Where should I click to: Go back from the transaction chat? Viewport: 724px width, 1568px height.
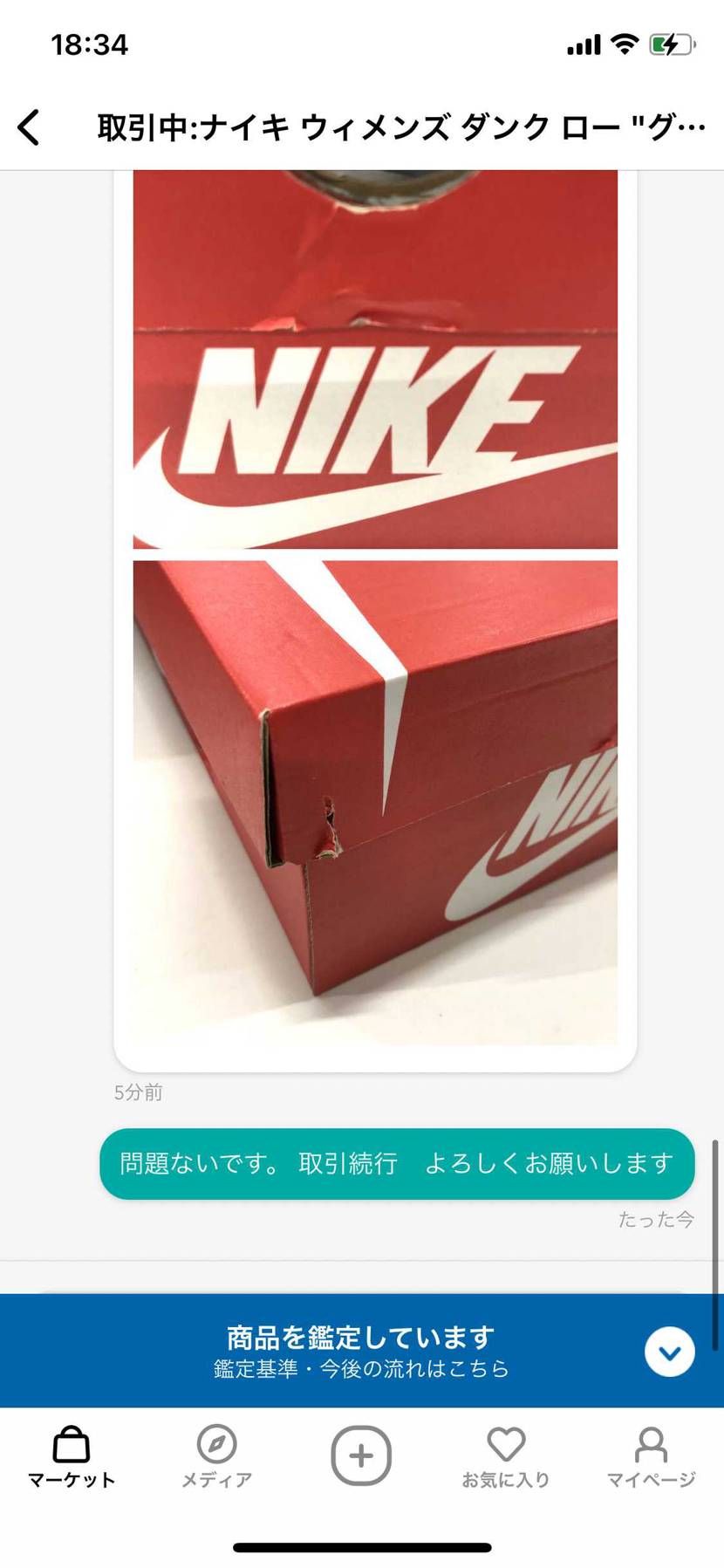[x=30, y=127]
